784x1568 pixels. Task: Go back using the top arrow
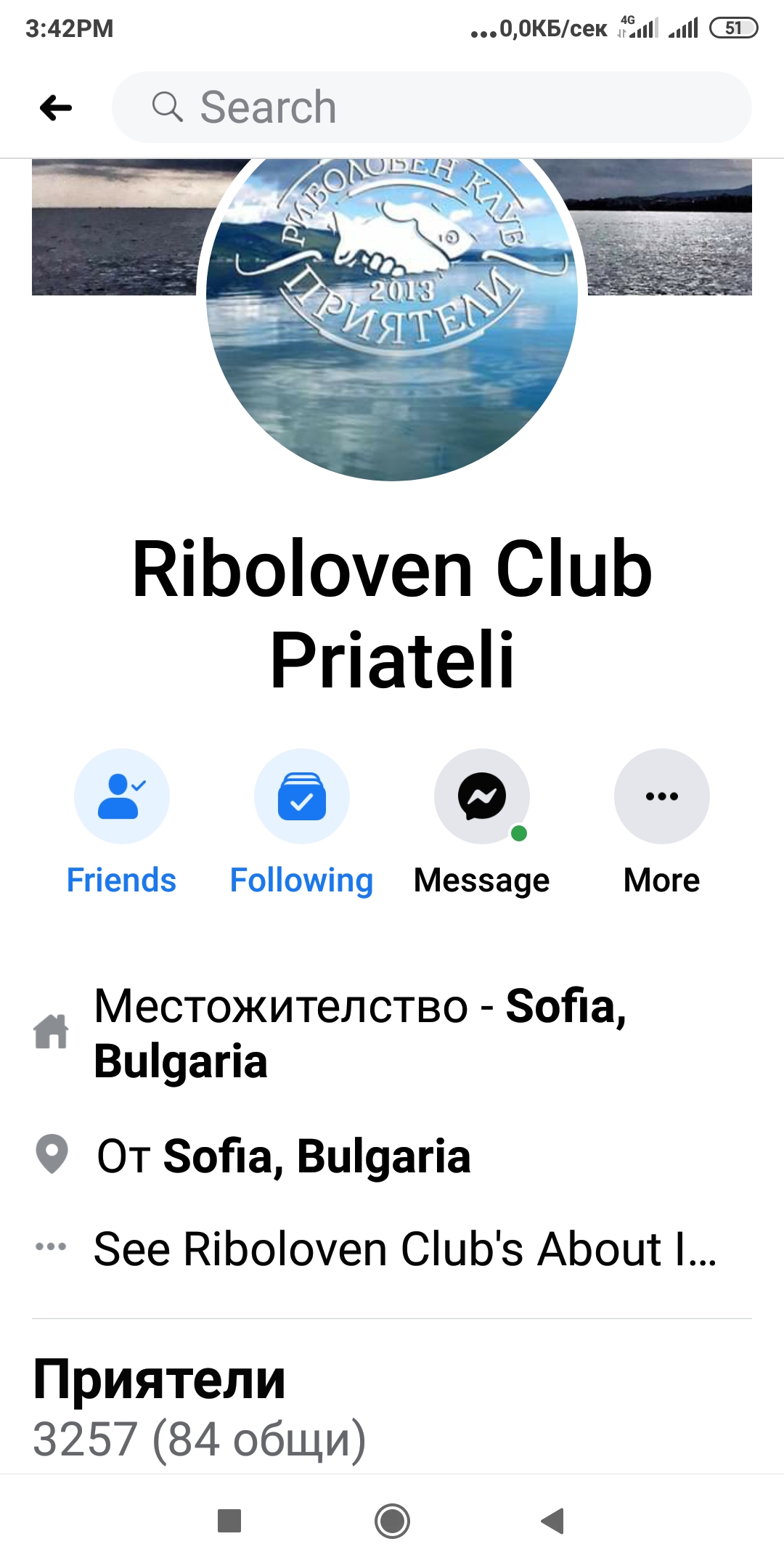pos(56,107)
